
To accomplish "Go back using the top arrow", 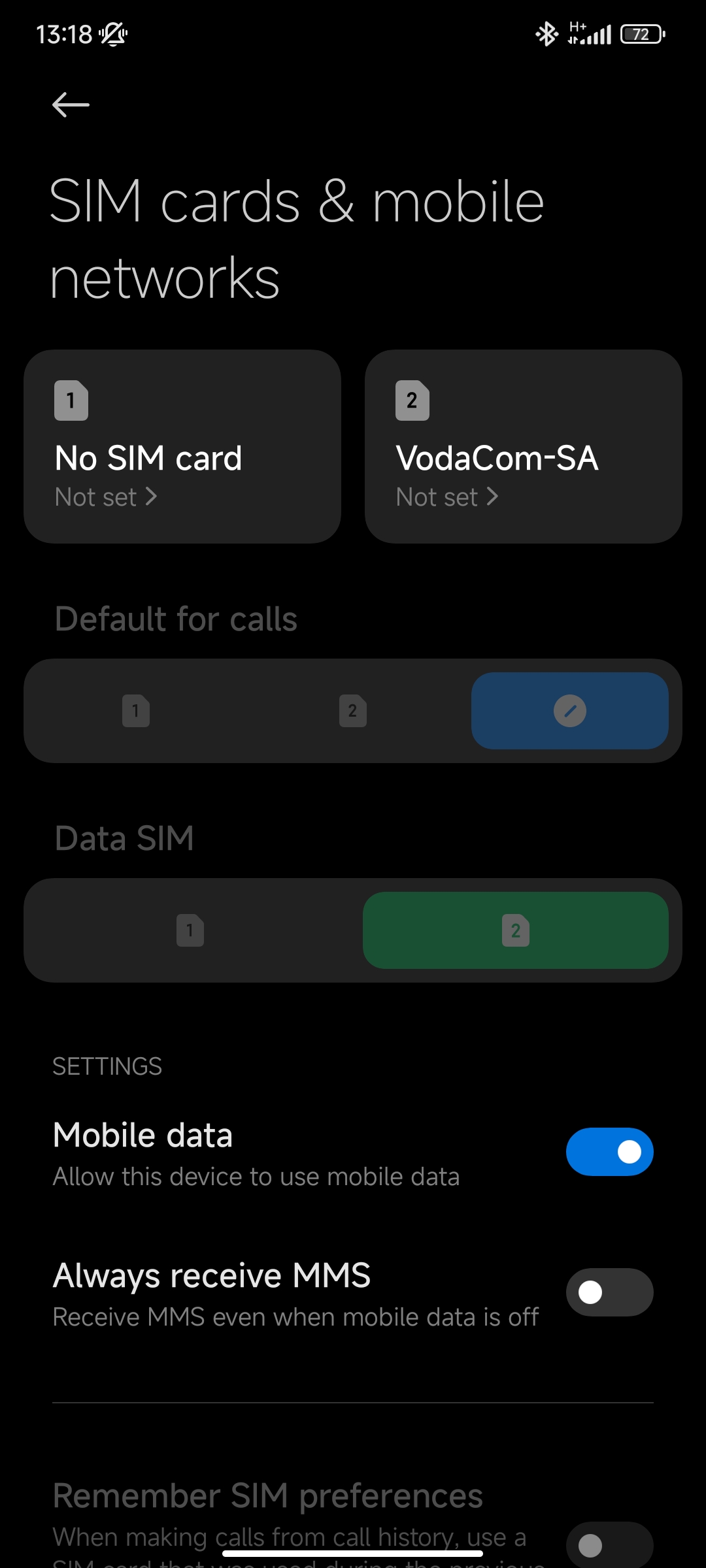I will tap(71, 105).
